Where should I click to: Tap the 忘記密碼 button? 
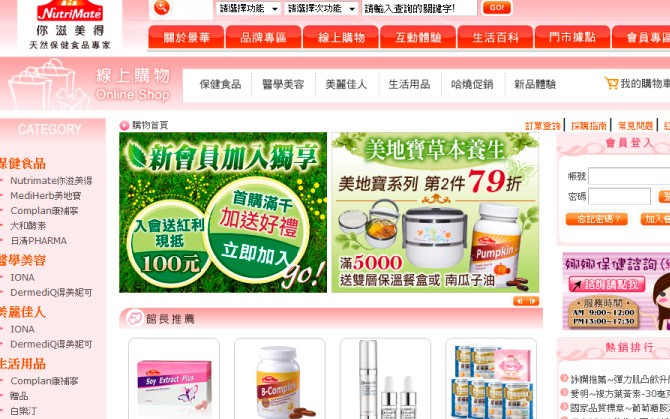point(596,219)
